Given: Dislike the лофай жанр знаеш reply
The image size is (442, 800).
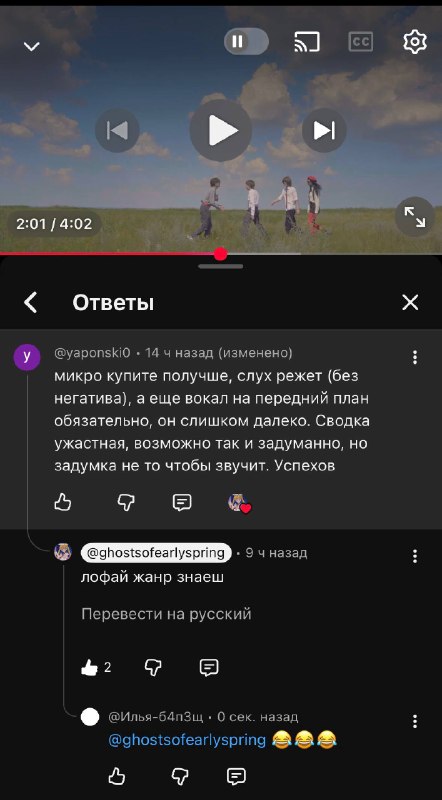Looking at the screenshot, I should pyautogui.click(x=153, y=667).
